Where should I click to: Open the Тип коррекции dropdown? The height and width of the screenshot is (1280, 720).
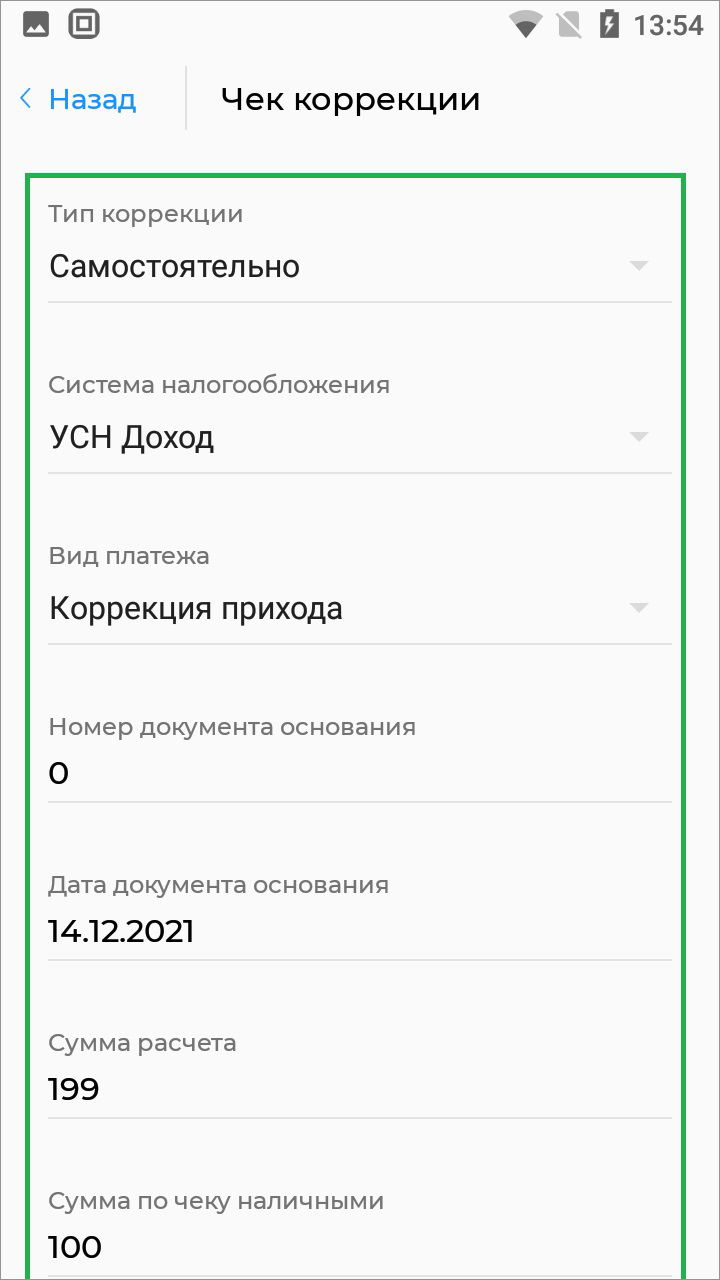point(350,265)
